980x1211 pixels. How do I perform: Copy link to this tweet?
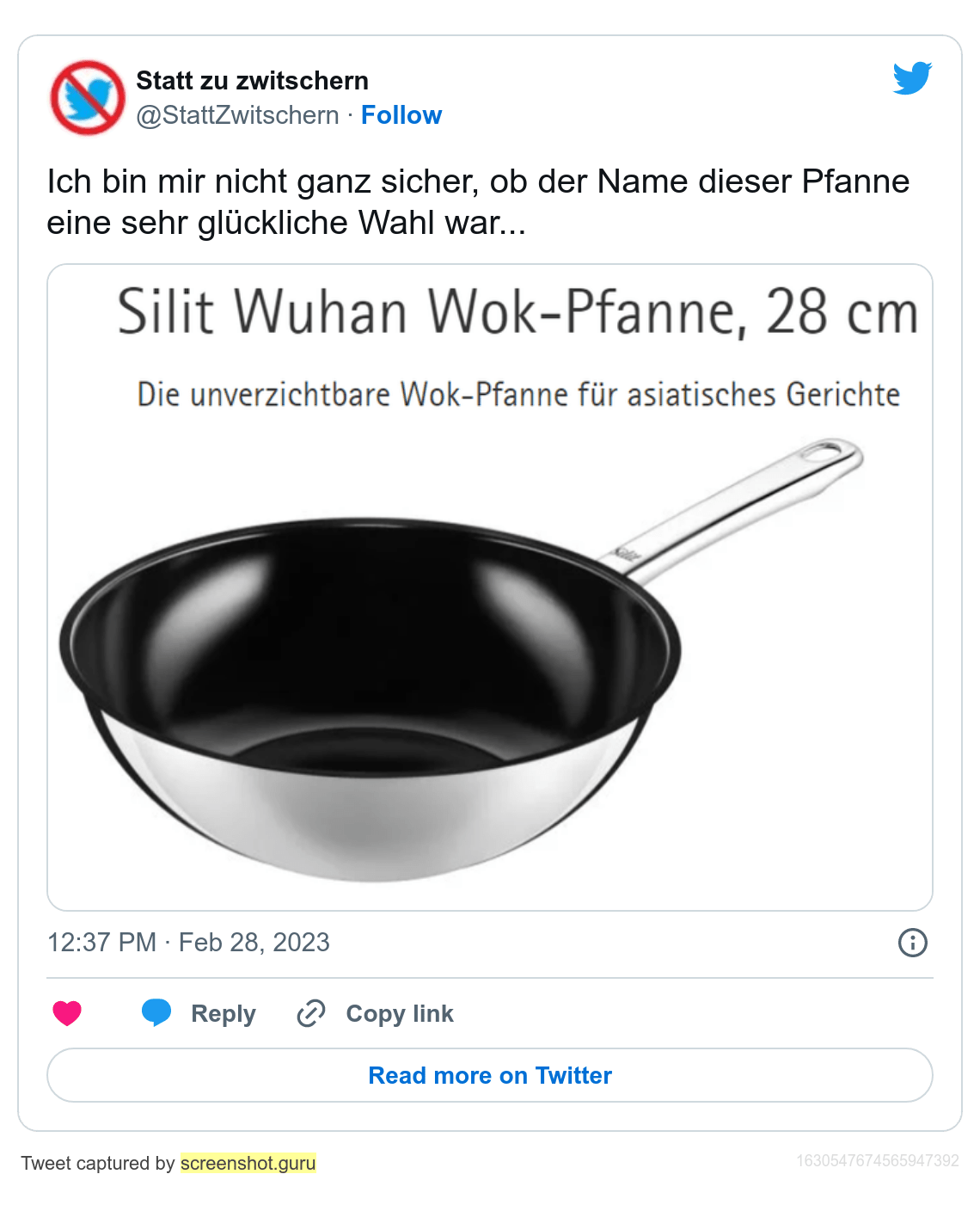375,1013
